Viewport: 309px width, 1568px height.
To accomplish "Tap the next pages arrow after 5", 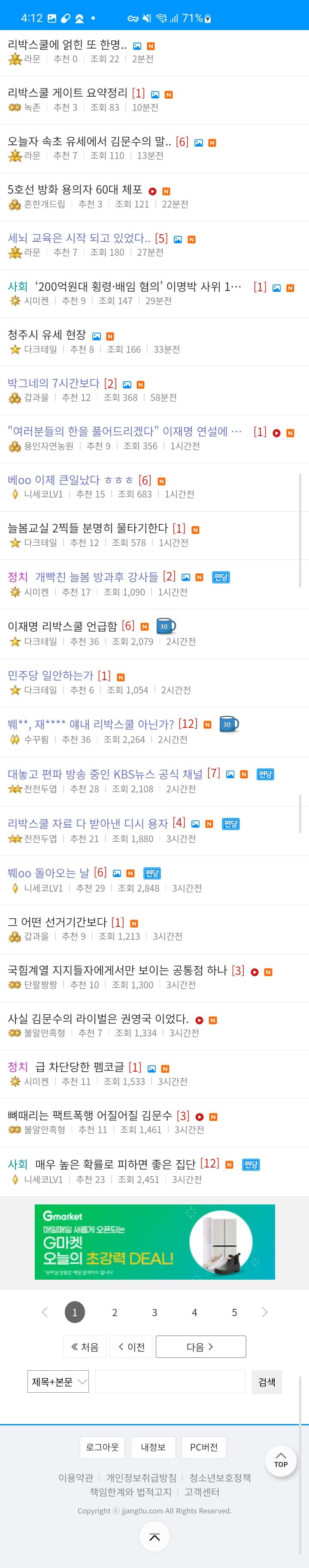I will (x=265, y=1312).
